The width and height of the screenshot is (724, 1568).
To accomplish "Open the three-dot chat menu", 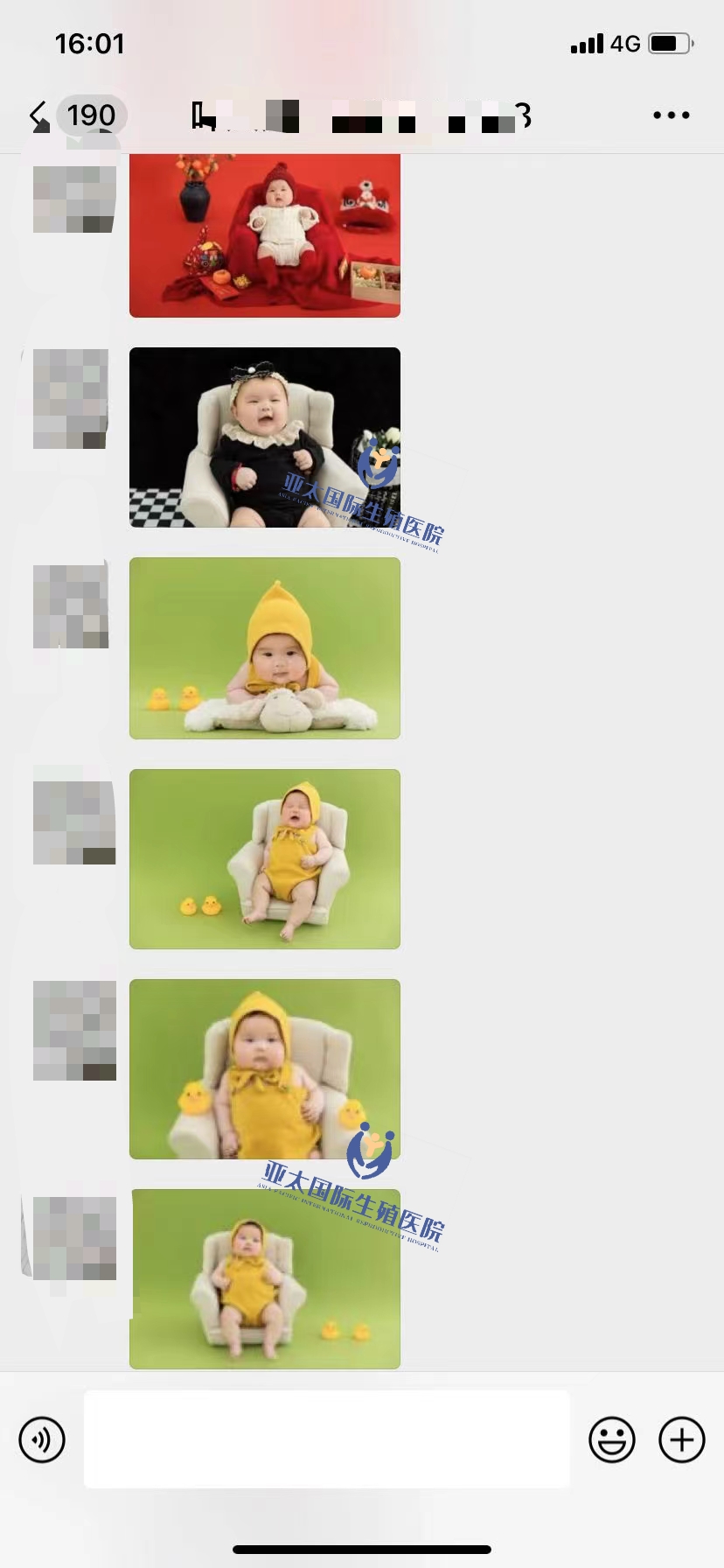I will [671, 115].
